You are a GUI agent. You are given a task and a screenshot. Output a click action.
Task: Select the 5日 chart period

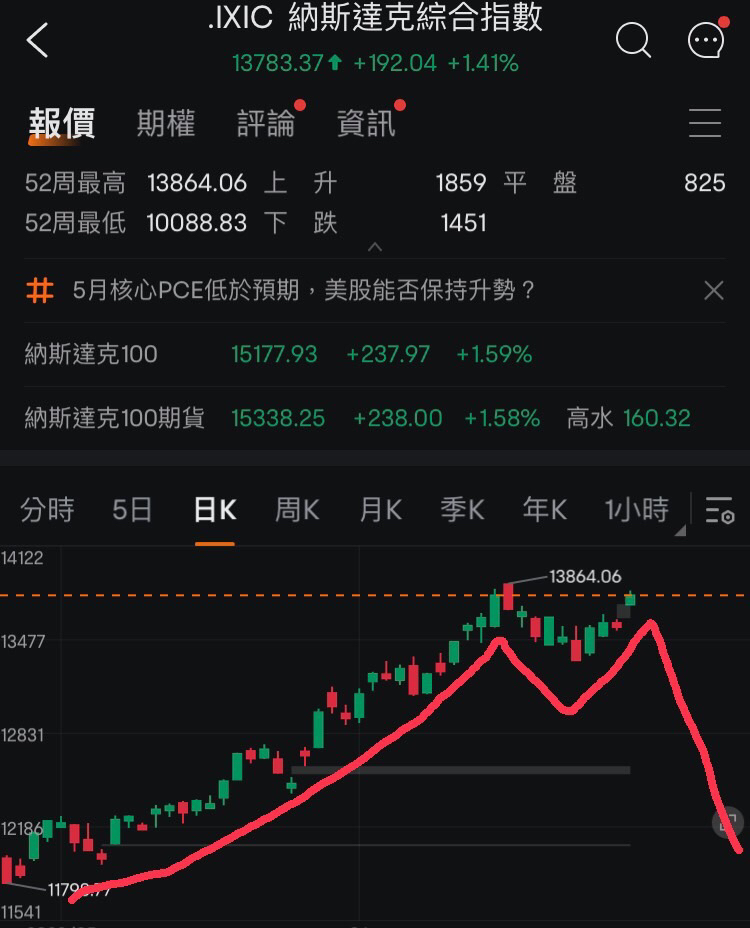[131, 510]
